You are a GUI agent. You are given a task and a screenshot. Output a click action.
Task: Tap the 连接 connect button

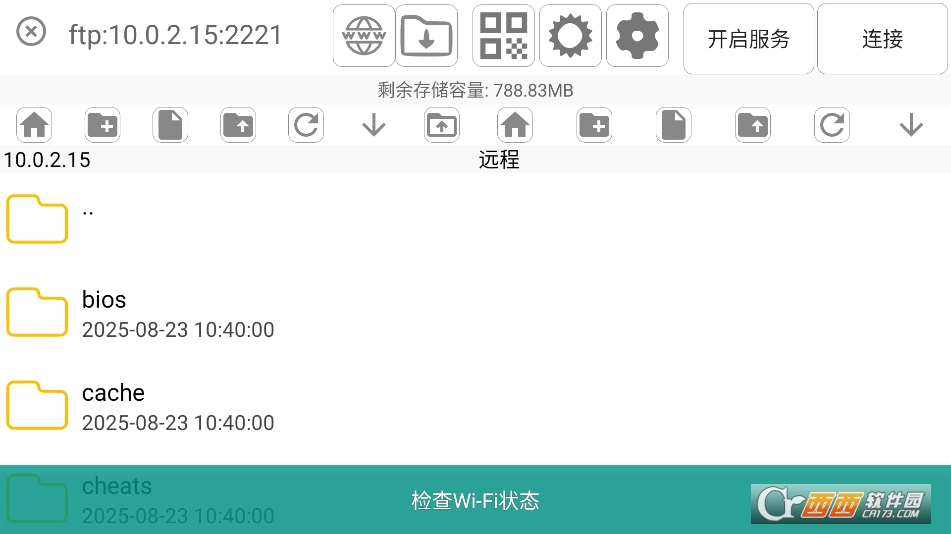pos(882,39)
